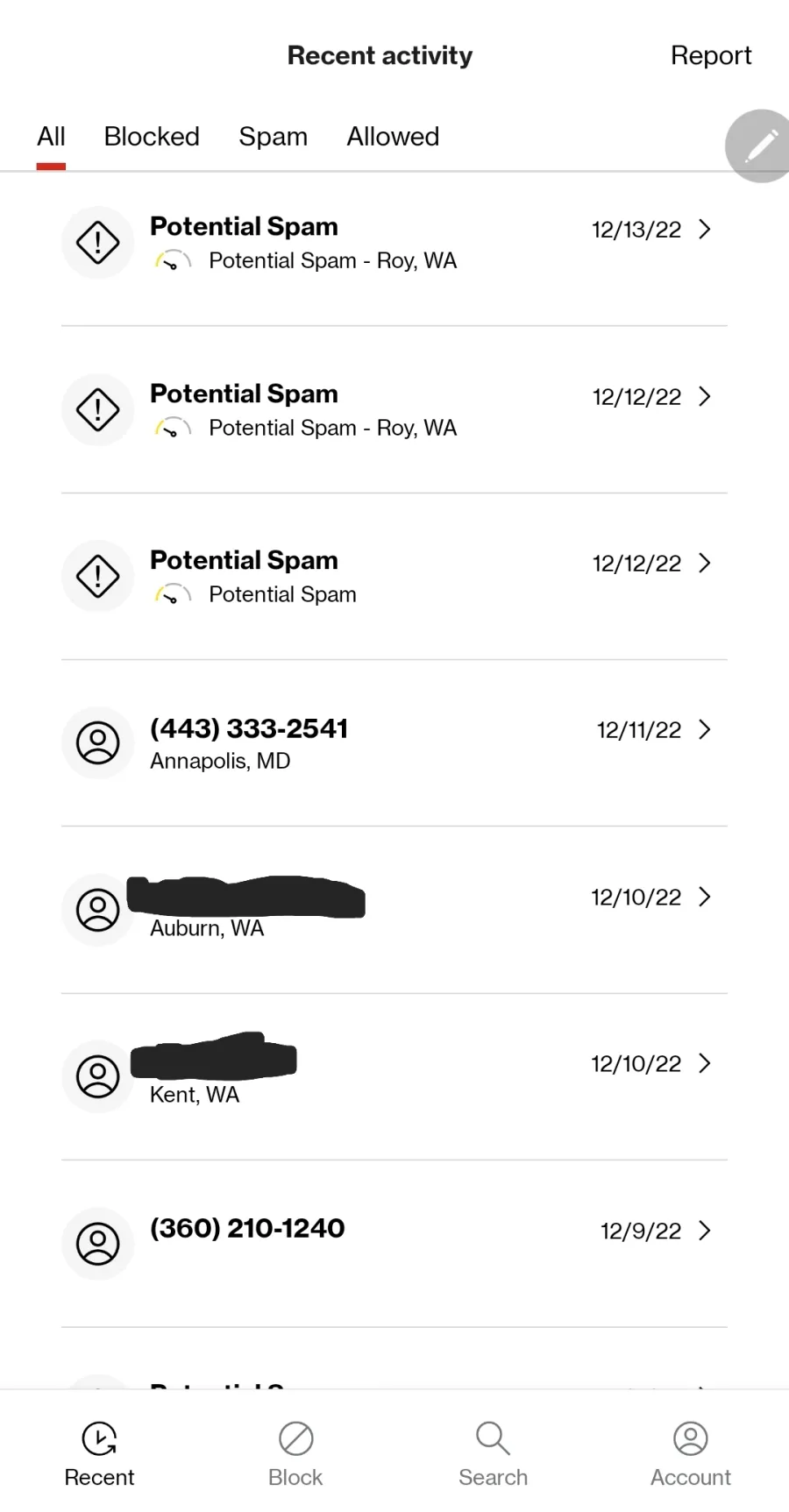Viewport: 789px width, 1512px height.
Task: Open the Kent, WA call entry
Action: (394, 1076)
